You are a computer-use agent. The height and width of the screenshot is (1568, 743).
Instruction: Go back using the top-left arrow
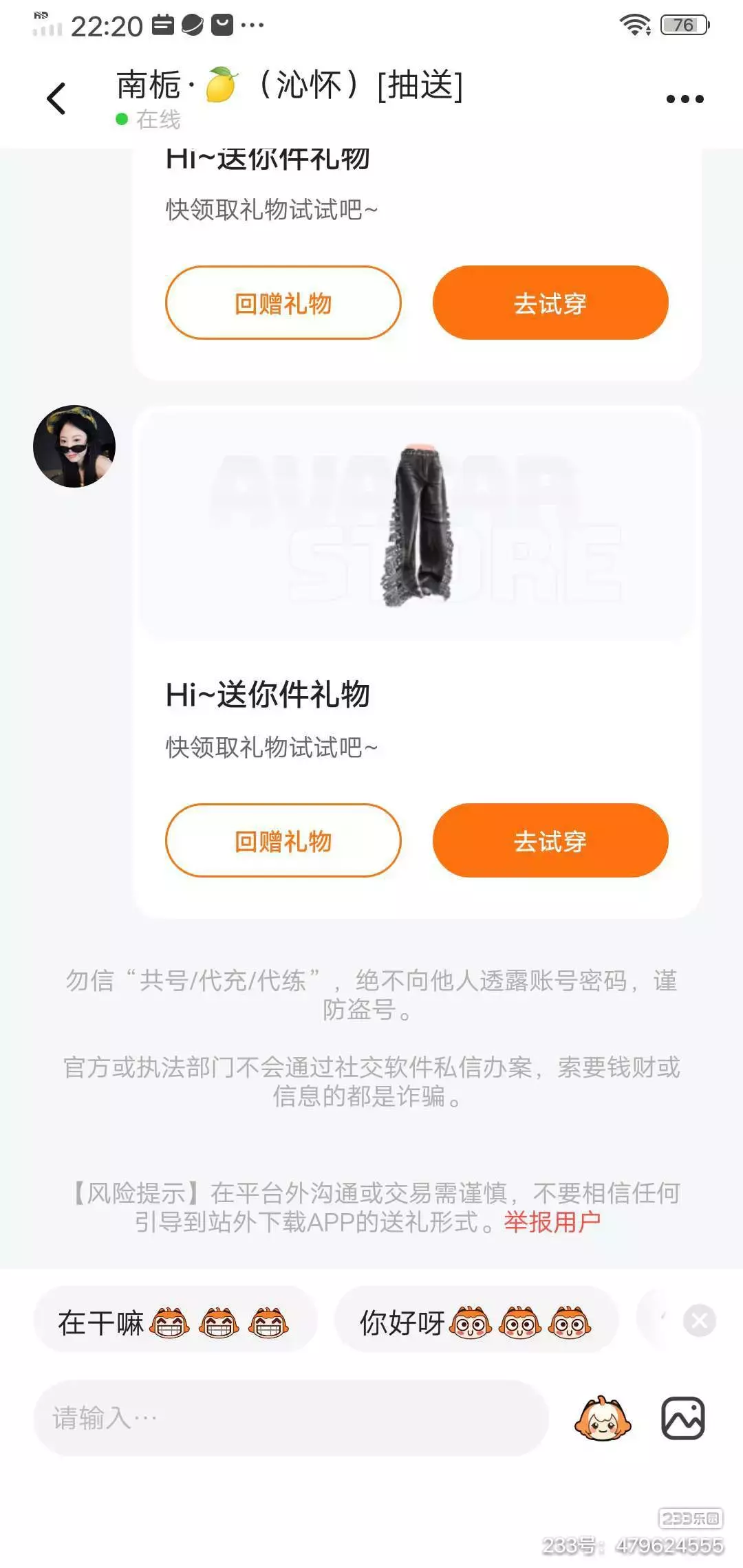click(56, 98)
